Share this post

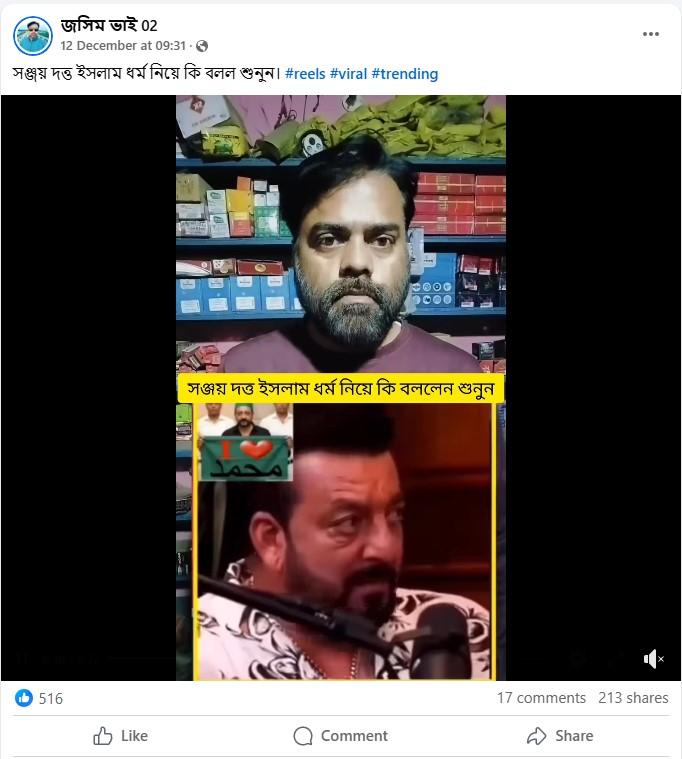tap(560, 736)
